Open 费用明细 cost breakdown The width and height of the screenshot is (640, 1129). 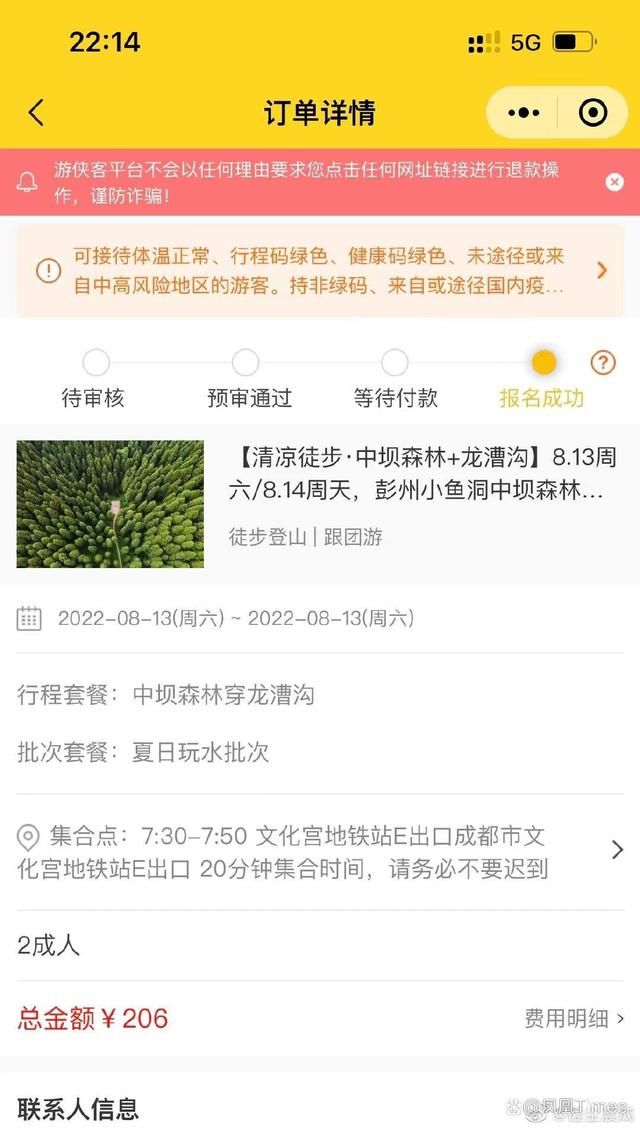(574, 1018)
